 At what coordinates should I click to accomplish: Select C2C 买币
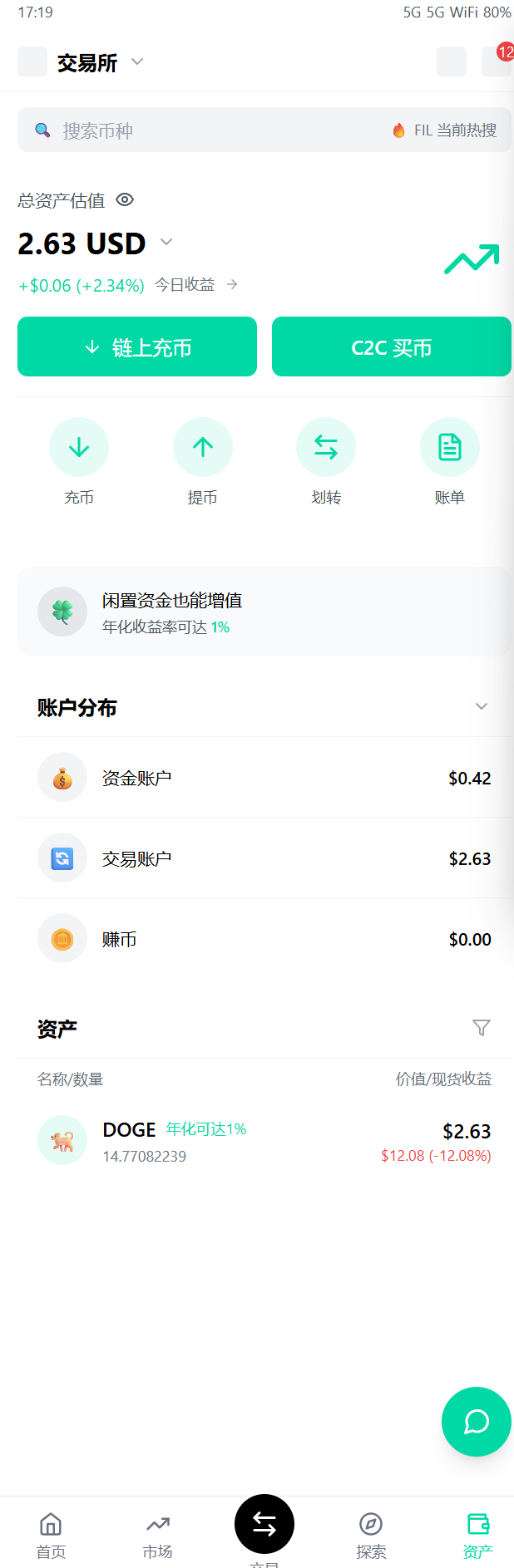(x=391, y=347)
